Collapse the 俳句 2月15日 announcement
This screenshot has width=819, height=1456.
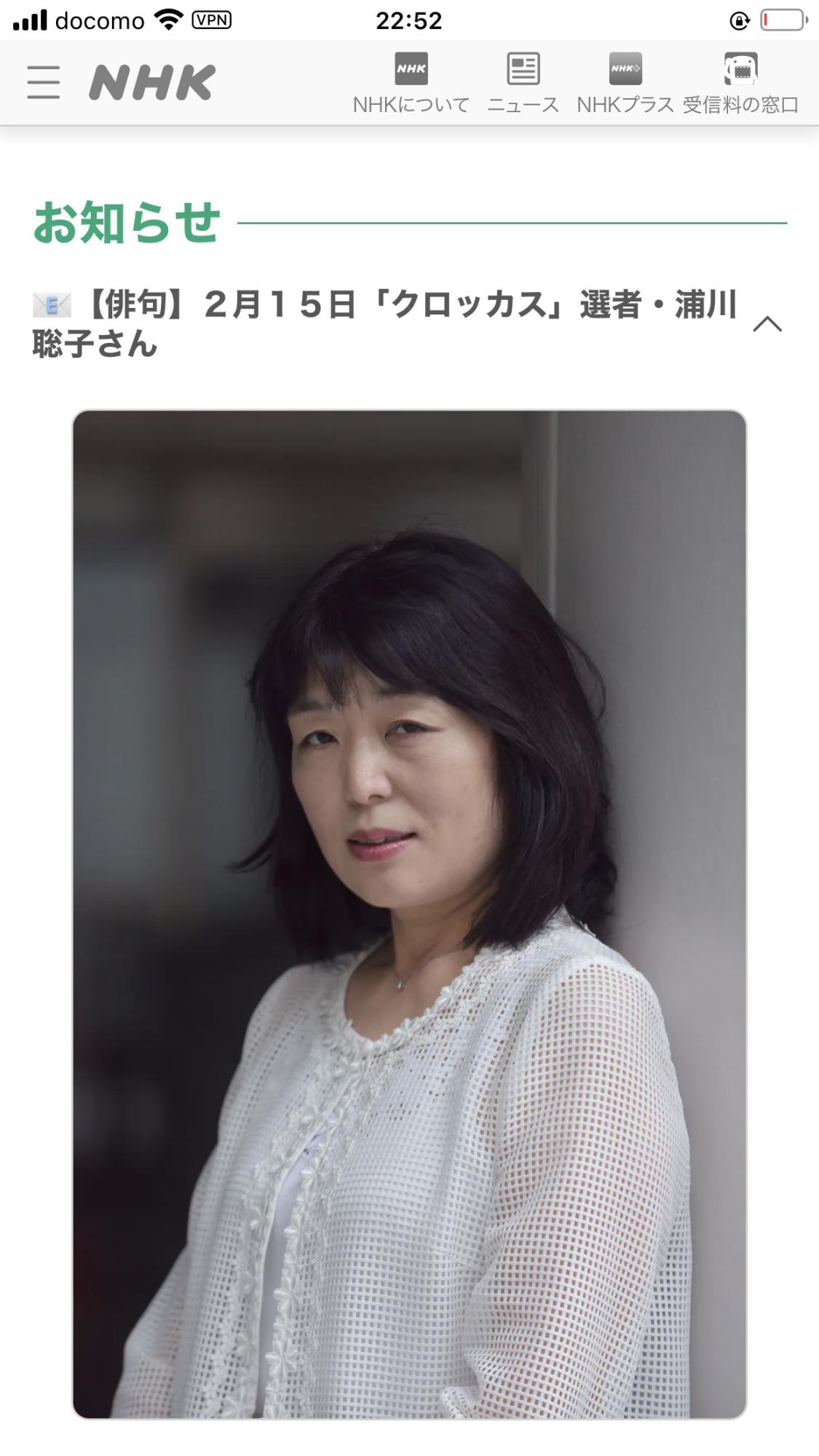pos(767,325)
